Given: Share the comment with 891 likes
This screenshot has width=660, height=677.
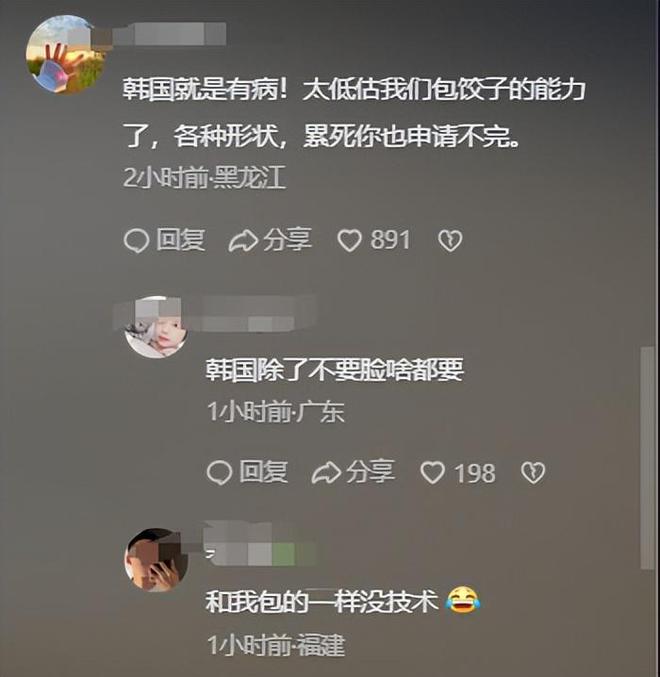Looking at the screenshot, I should pos(270,240).
